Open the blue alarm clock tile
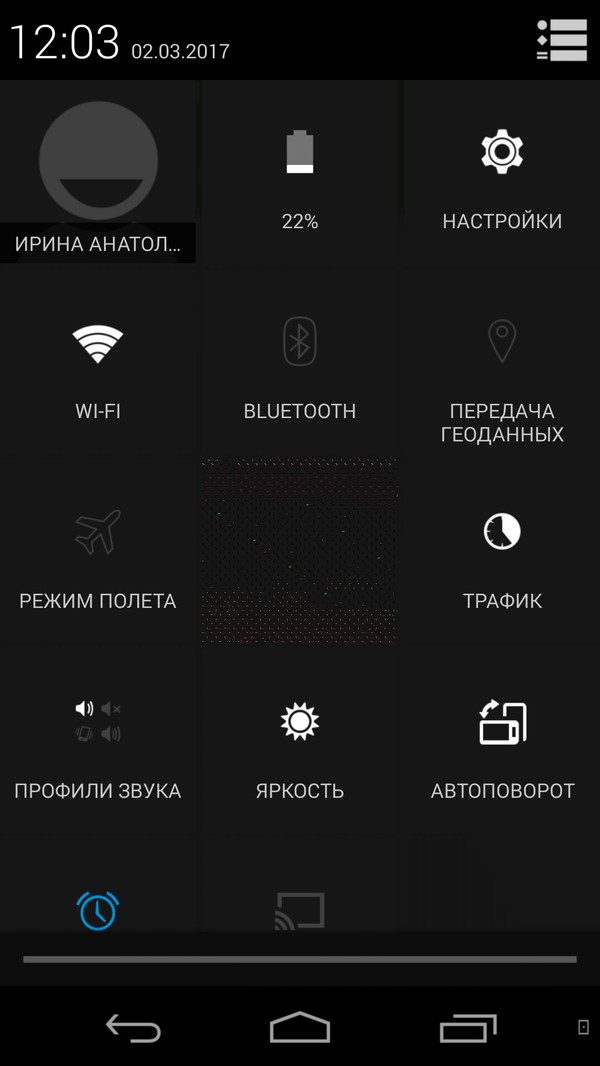 pyautogui.click(x=98, y=908)
